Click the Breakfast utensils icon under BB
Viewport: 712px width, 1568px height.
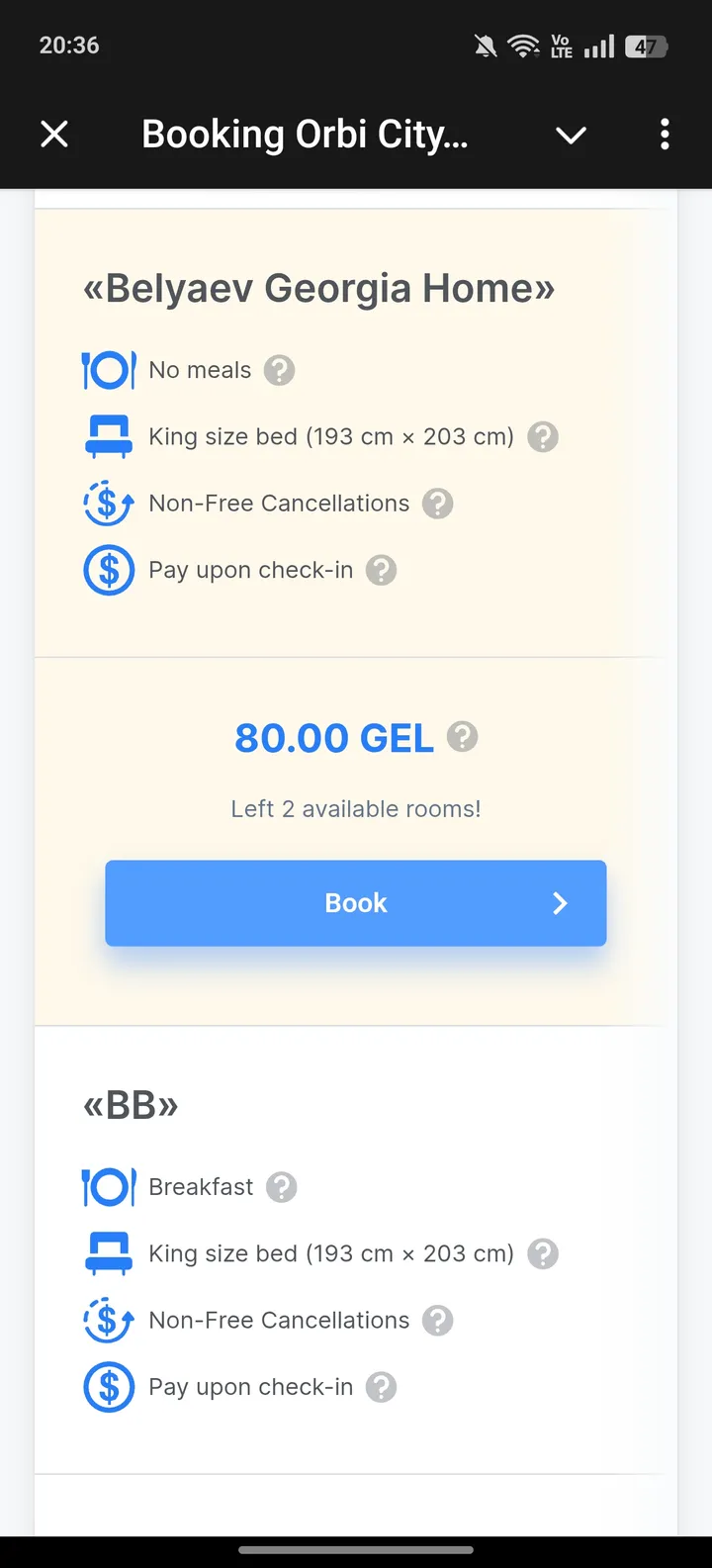pyautogui.click(x=108, y=1186)
